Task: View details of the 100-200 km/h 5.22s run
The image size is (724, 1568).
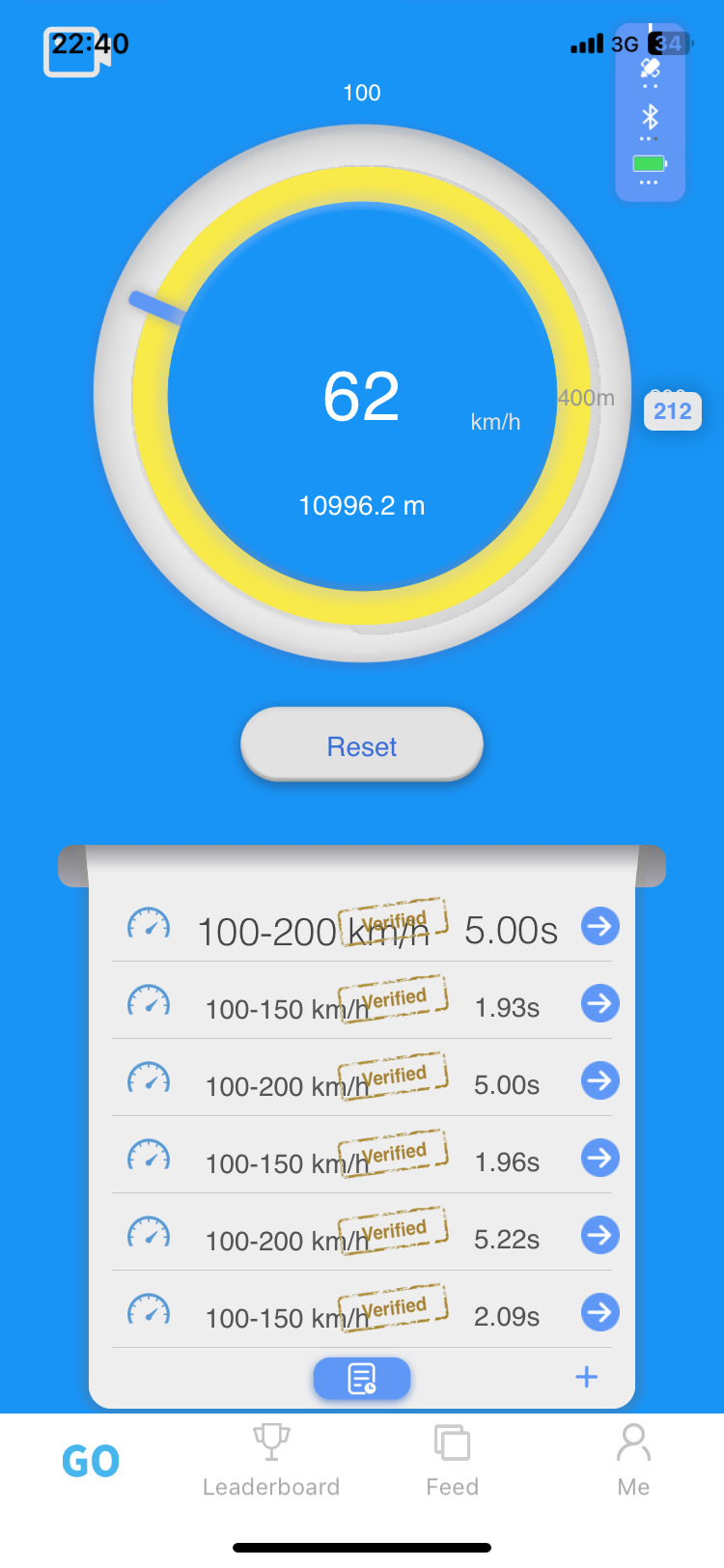Action: click(599, 1235)
